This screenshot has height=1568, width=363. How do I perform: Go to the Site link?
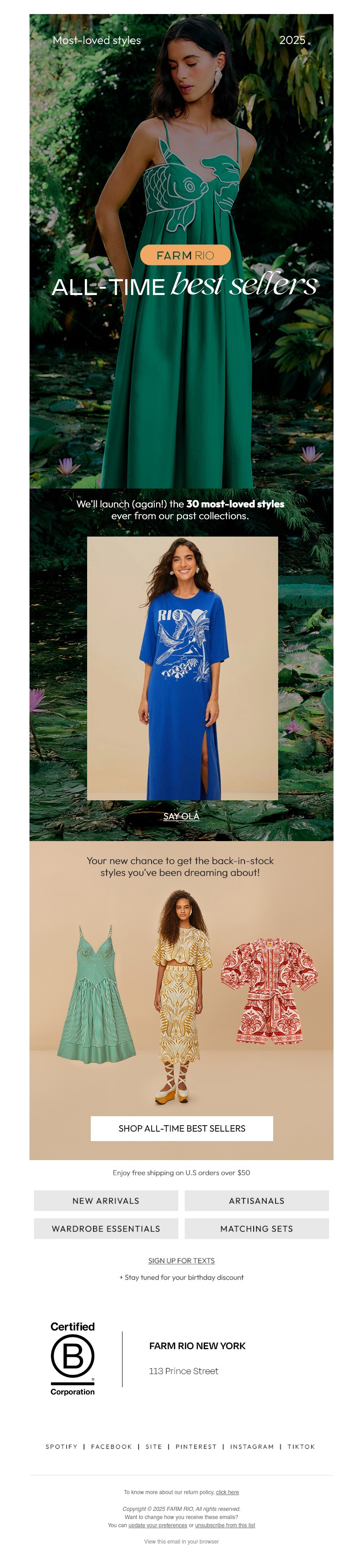pos(153,1447)
